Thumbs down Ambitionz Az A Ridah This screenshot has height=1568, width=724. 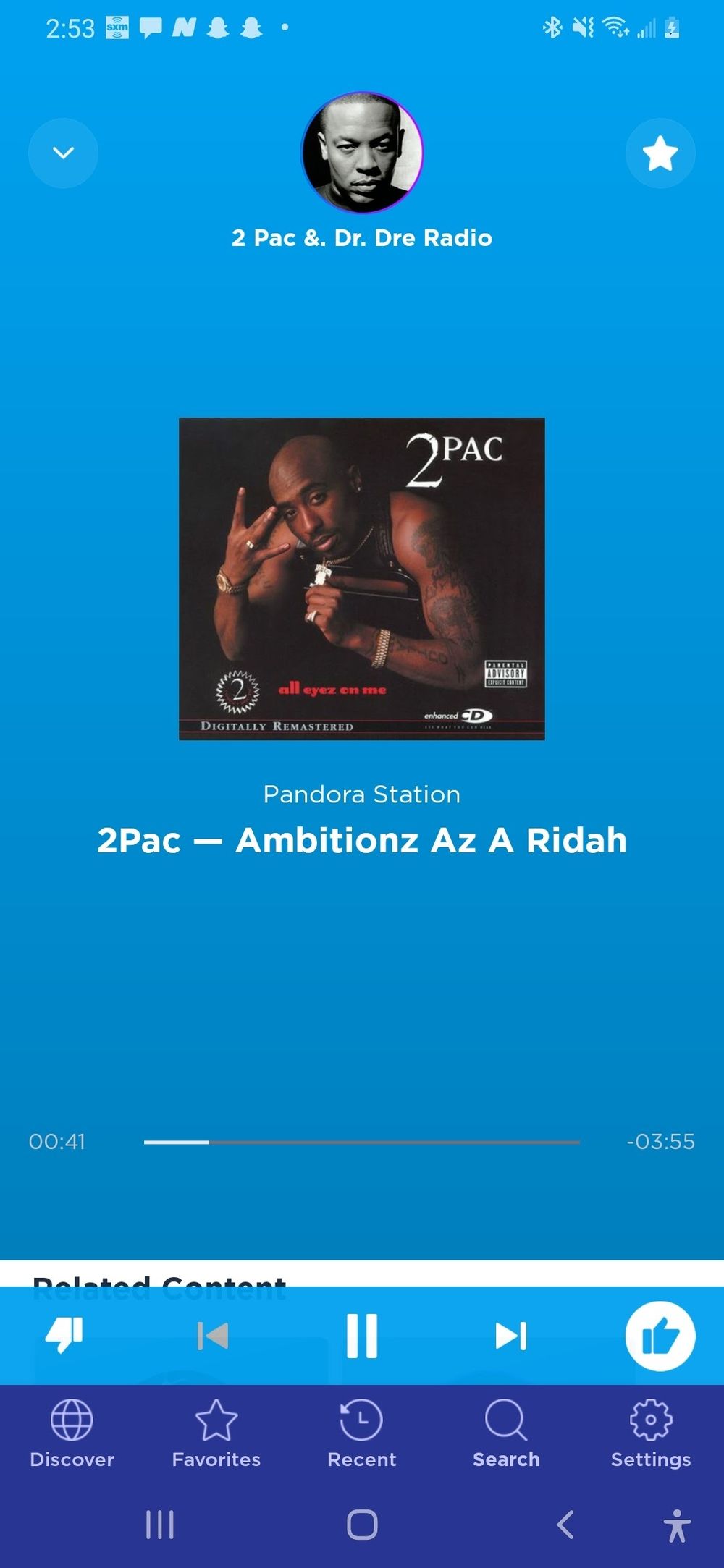(64, 1336)
